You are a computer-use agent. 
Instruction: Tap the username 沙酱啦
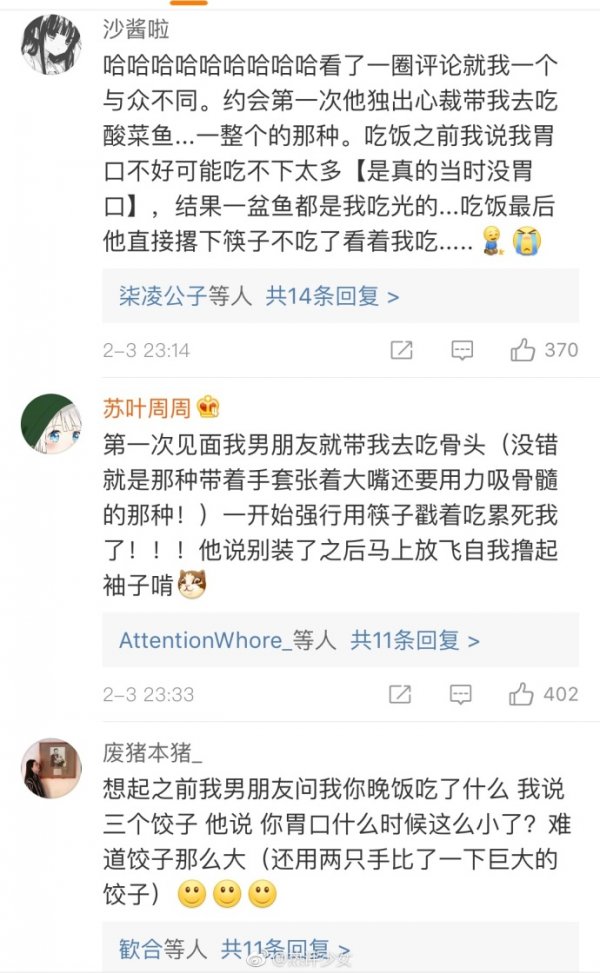137,31
